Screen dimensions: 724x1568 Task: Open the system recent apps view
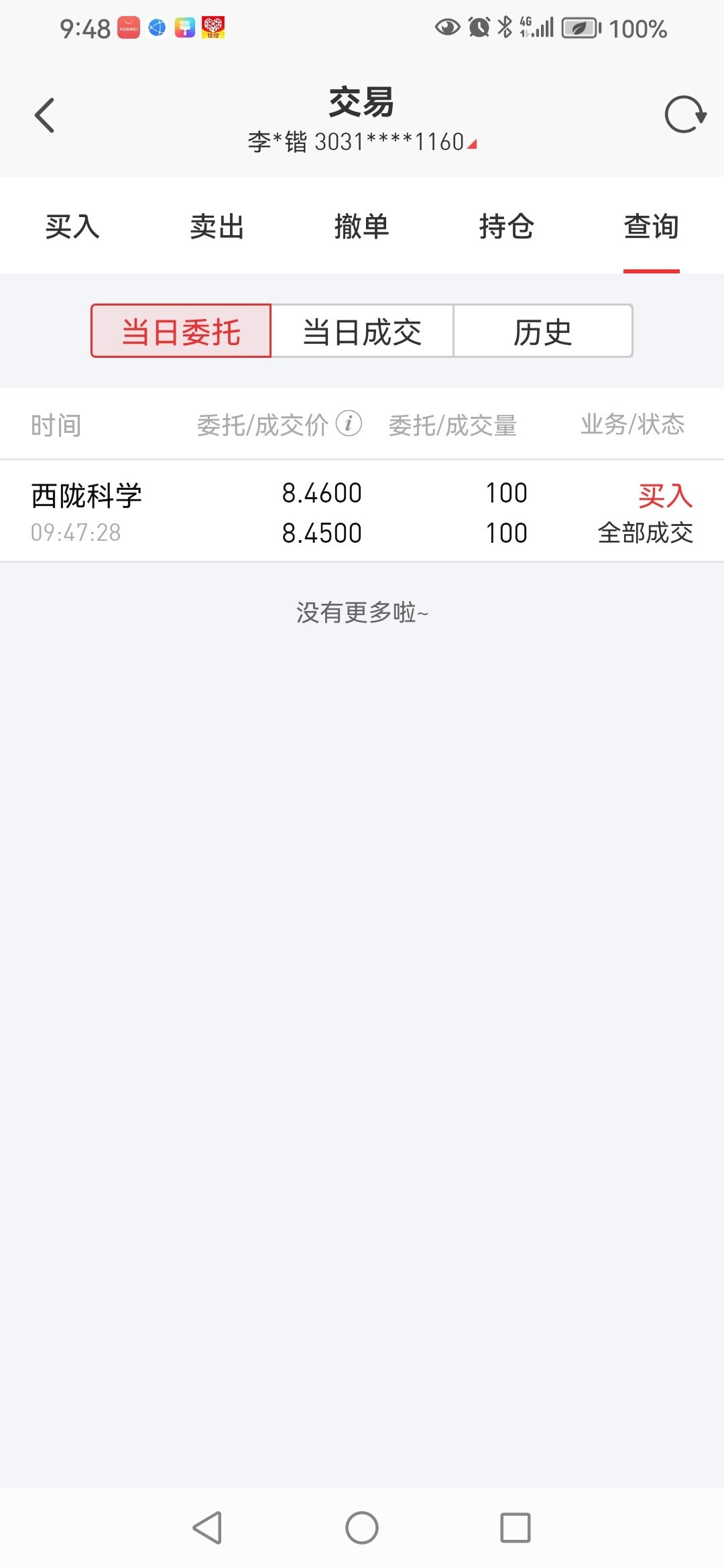click(516, 1528)
